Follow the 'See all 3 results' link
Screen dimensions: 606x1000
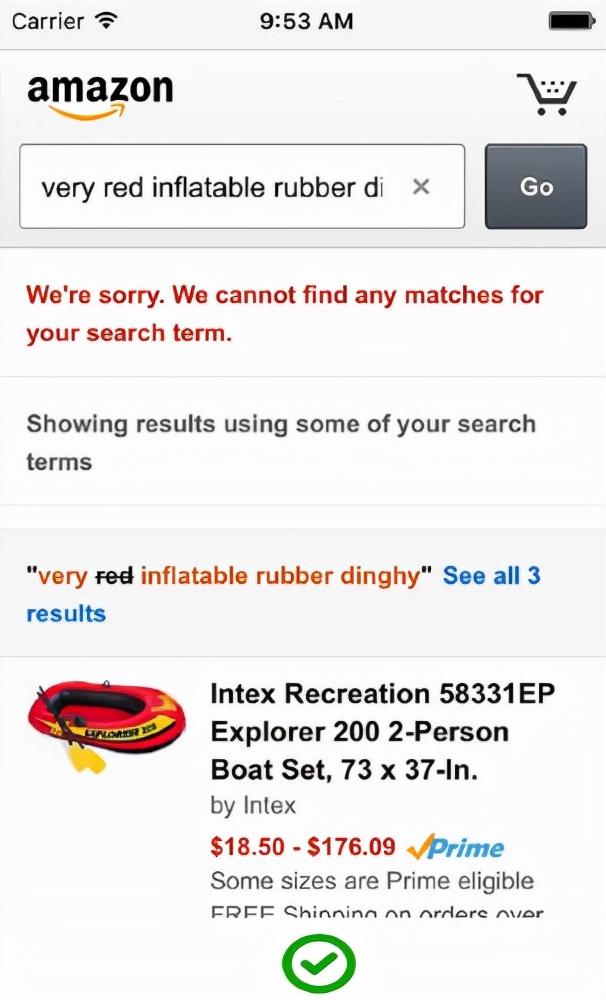tap(491, 576)
